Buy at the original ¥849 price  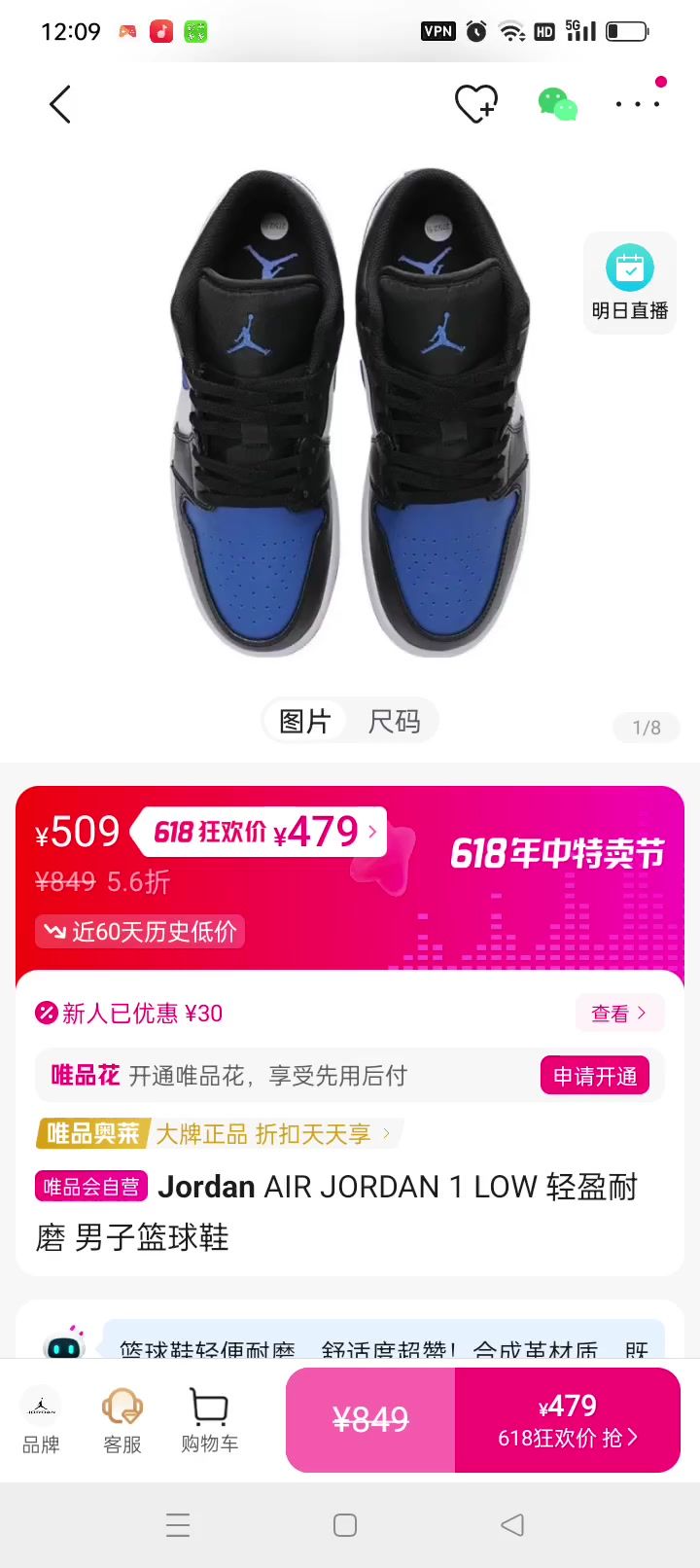pyautogui.click(x=370, y=1420)
